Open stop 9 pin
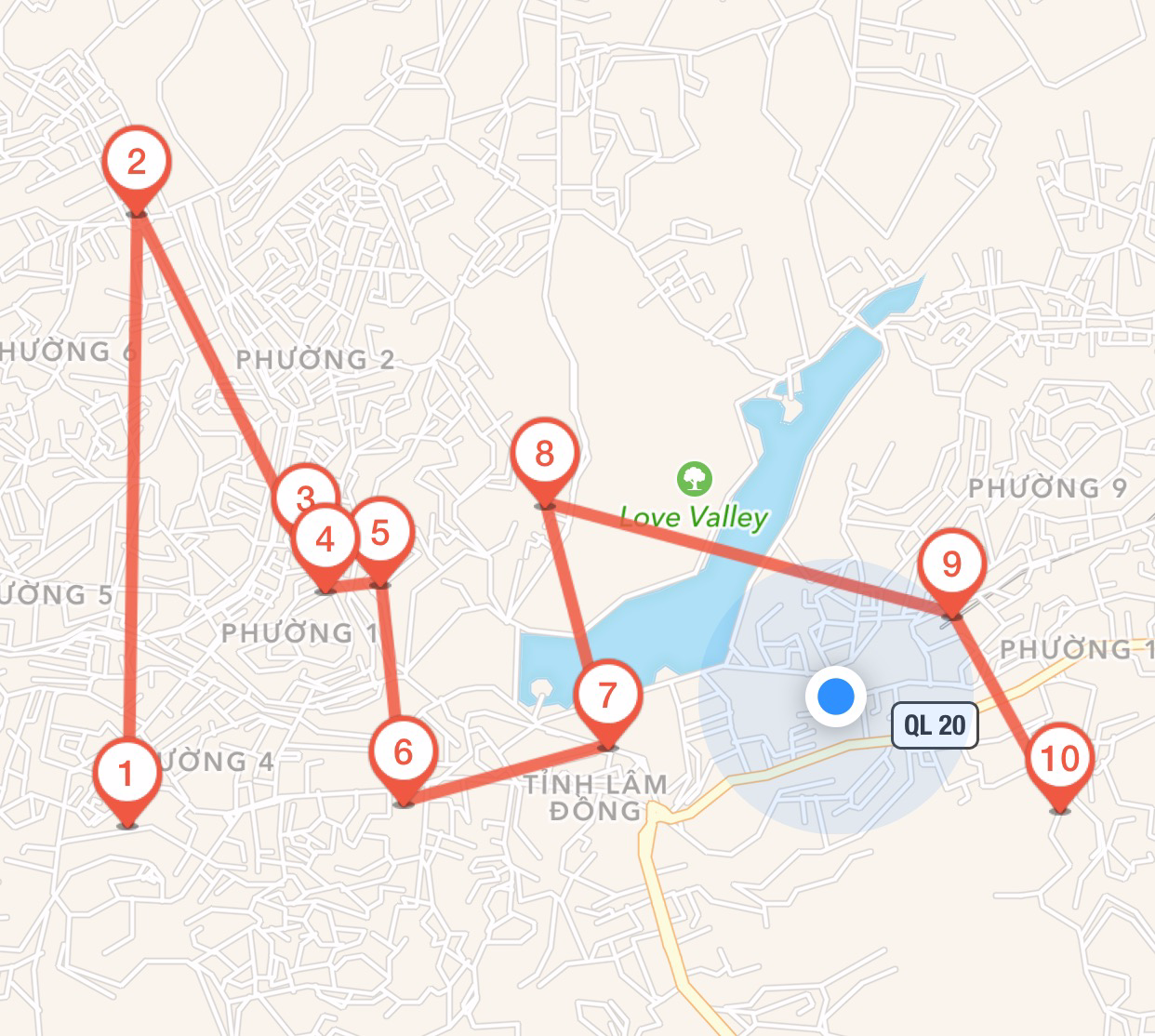 (x=950, y=564)
